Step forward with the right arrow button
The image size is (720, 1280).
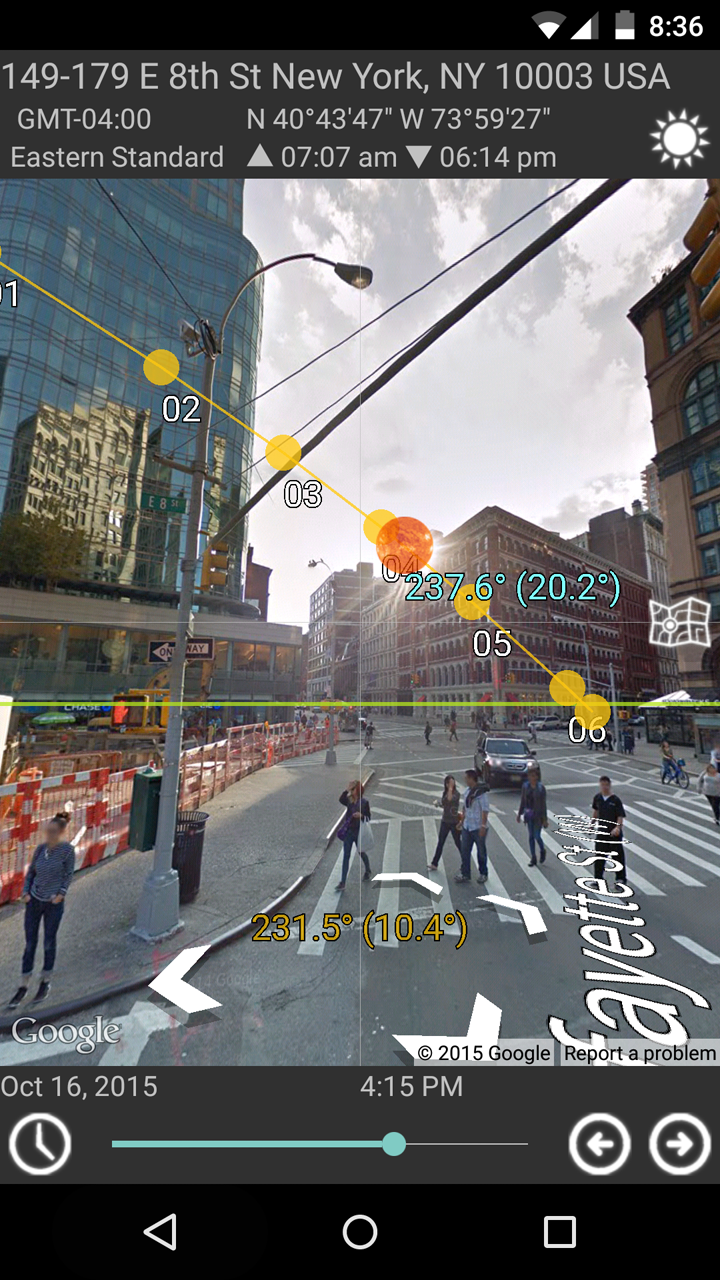click(x=680, y=1143)
